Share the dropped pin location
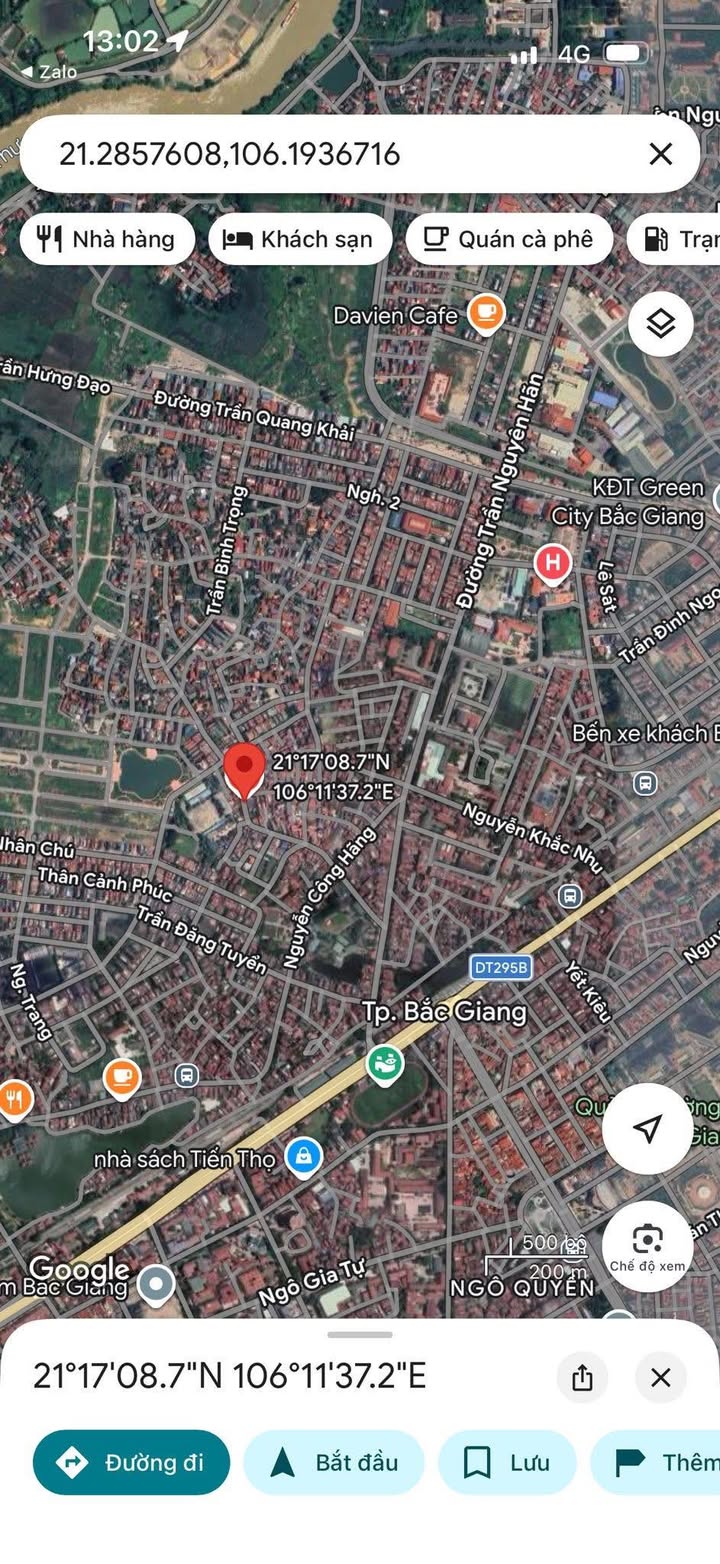Viewport: 720px width, 1564px height. click(583, 1378)
